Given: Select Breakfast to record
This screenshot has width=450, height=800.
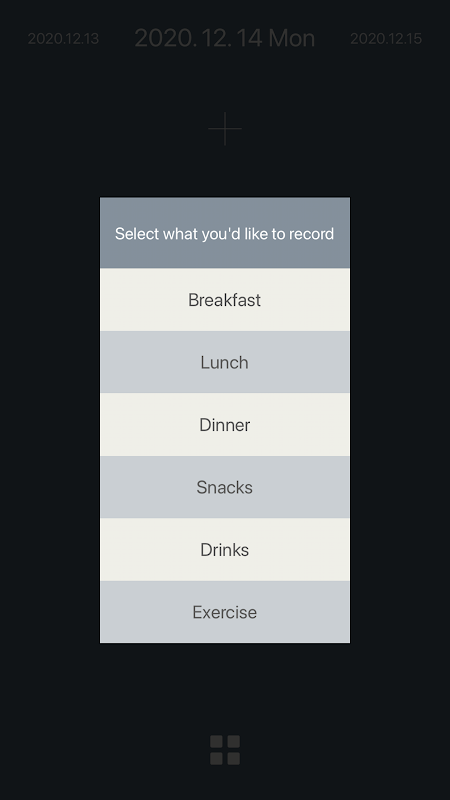Looking at the screenshot, I should click(x=224, y=299).
